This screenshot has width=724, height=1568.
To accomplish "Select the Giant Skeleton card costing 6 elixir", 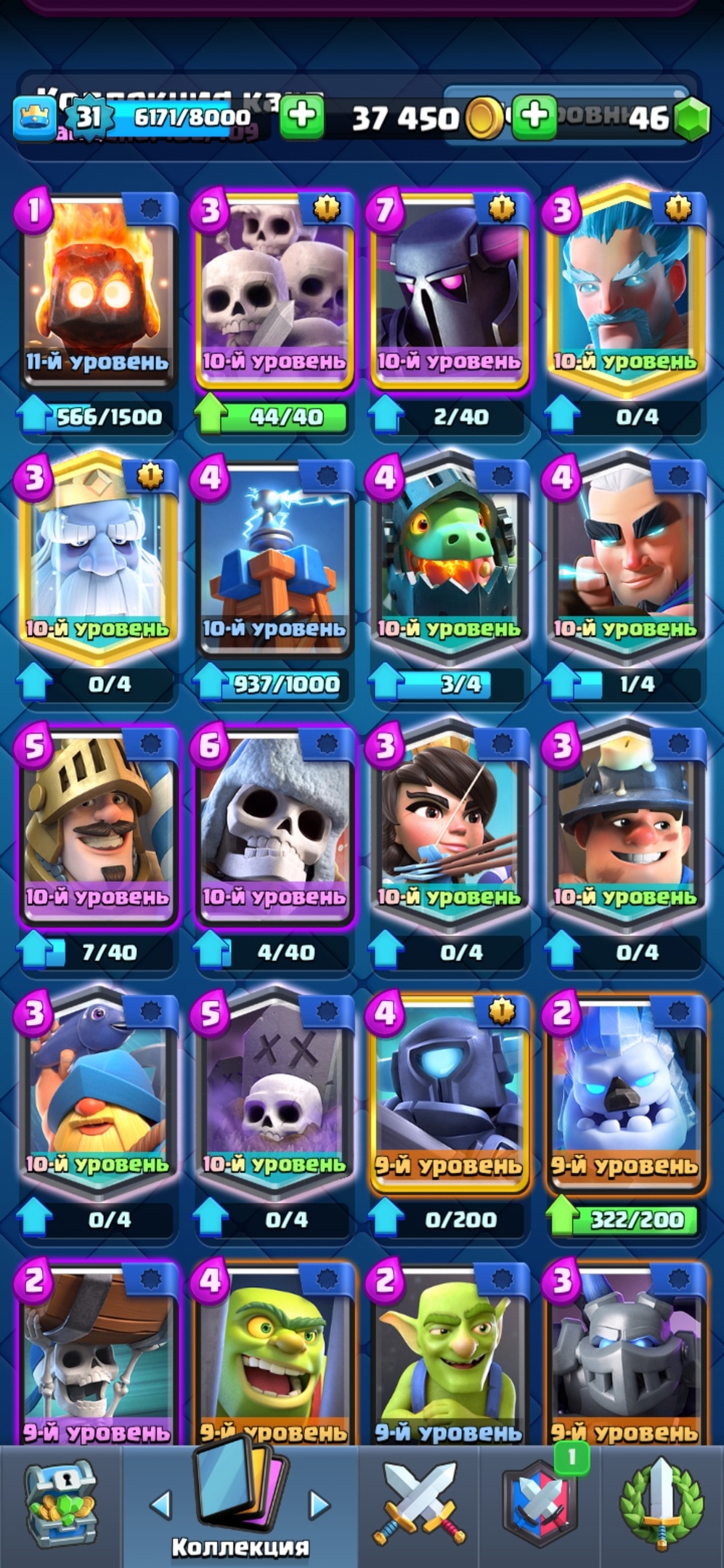I will tap(274, 826).
